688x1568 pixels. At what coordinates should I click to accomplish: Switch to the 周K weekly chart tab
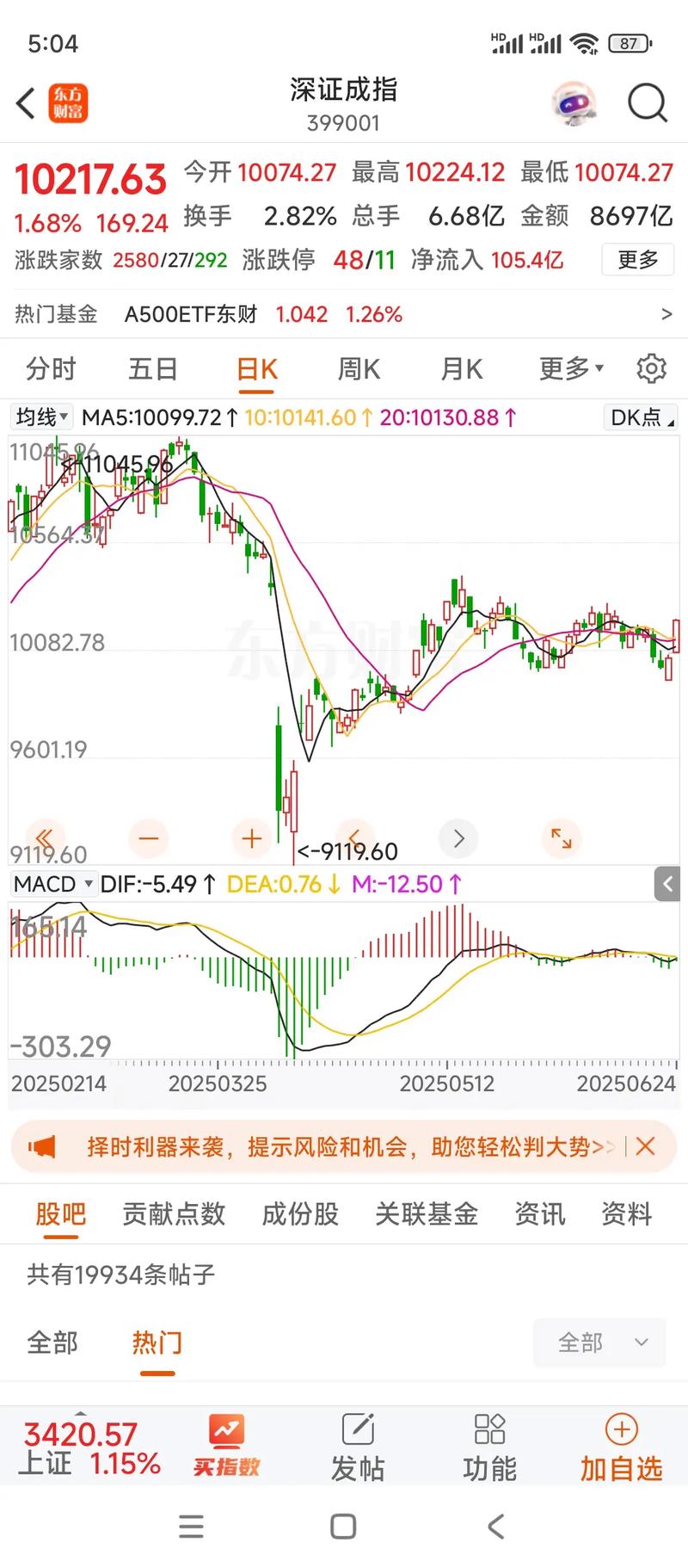[358, 368]
